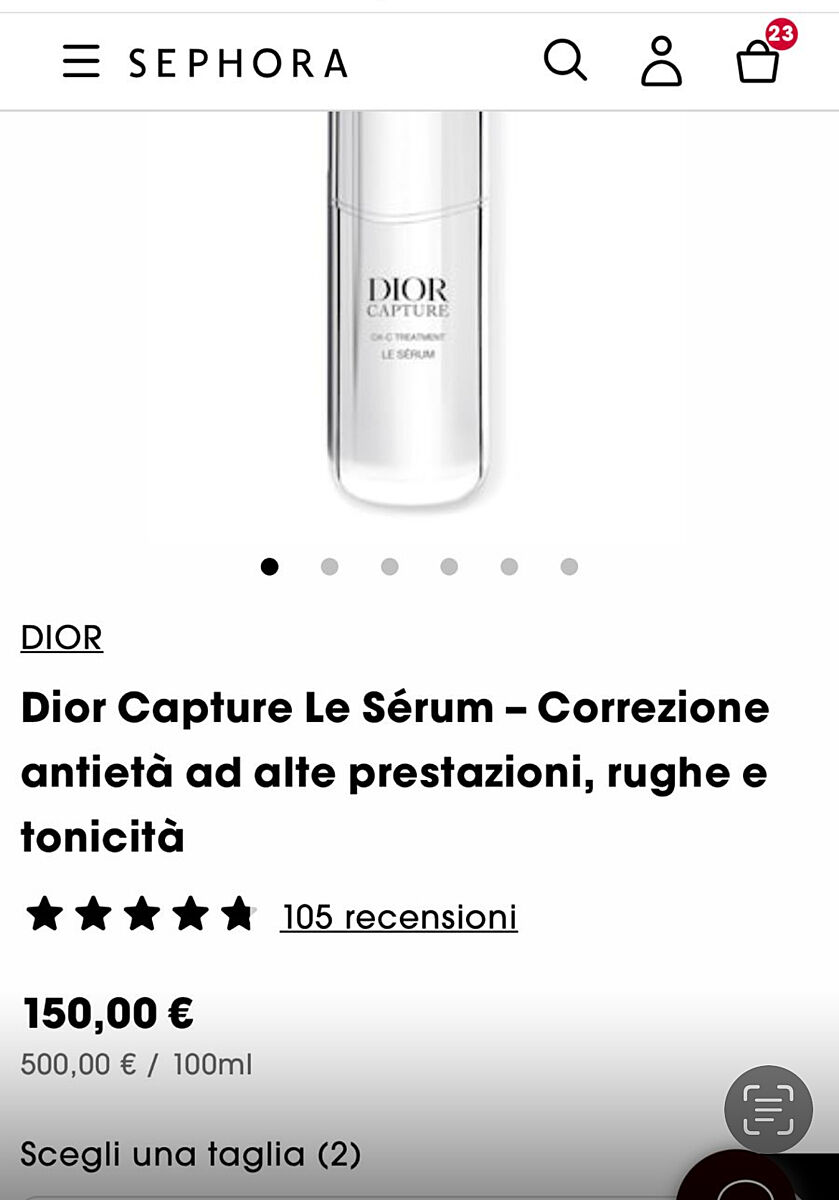Jump to the last product image dot
Viewport: 839px width, 1200px height.
click(569, 567)
